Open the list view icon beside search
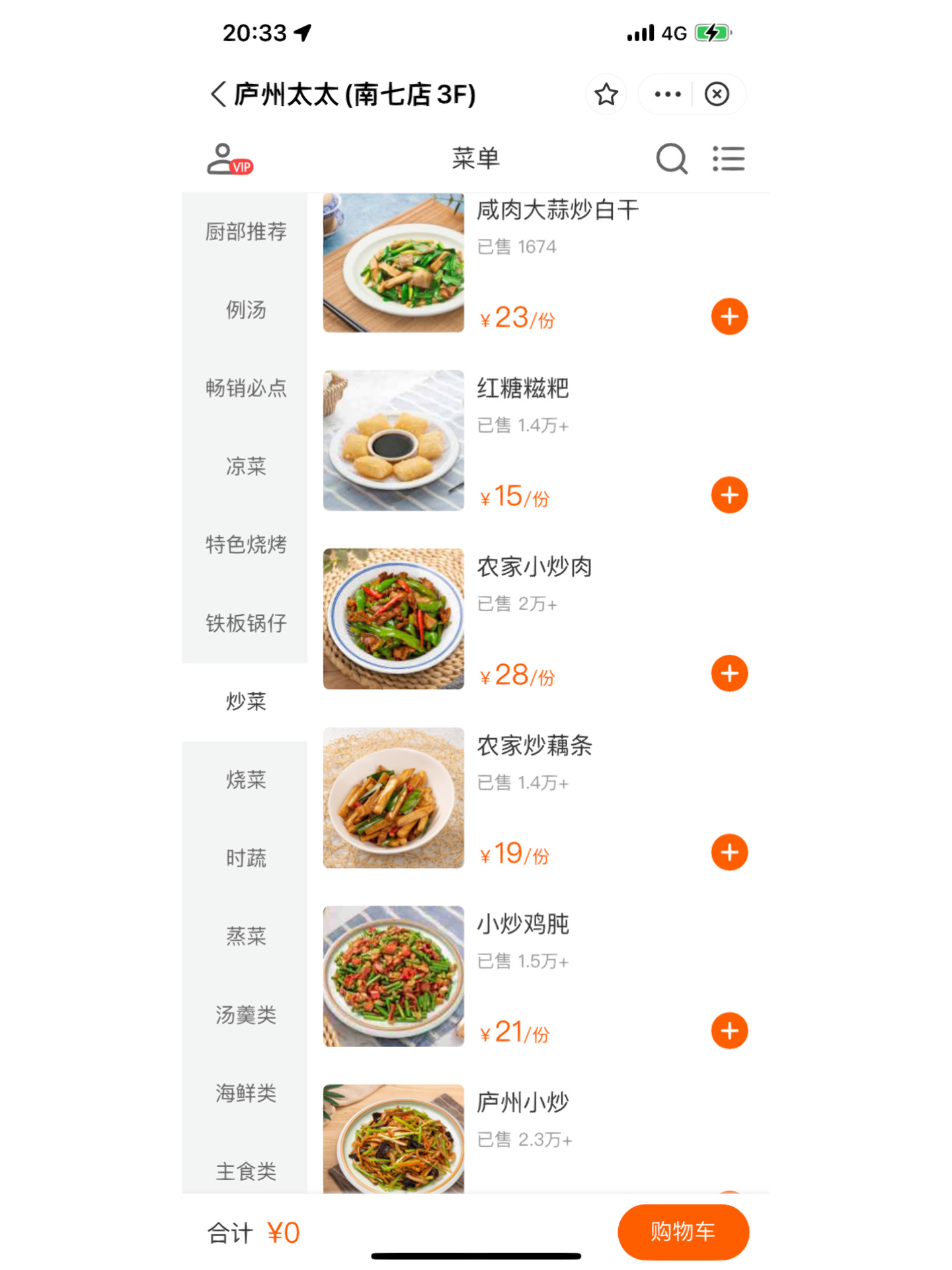Image resolution: width=952 pixels, height=1270 pixels. pos(729,158)
